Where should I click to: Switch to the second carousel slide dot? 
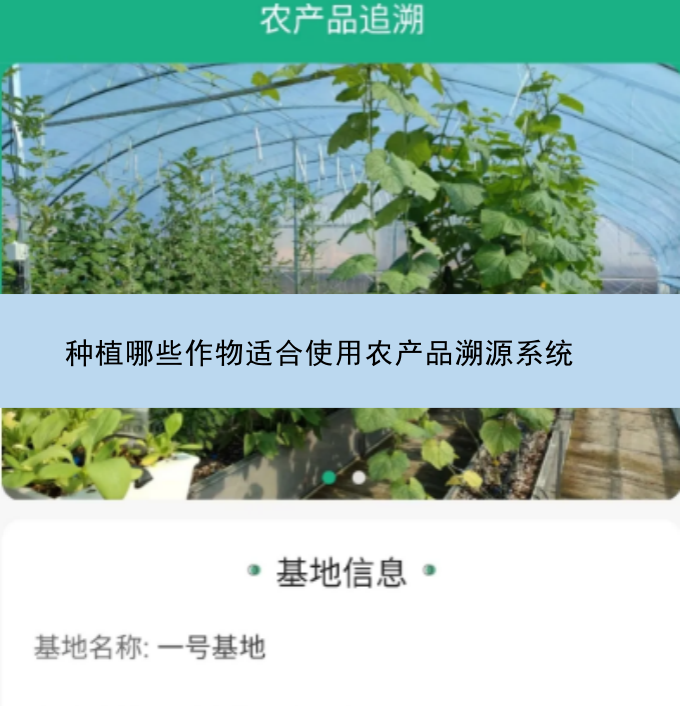coord(358,478)
